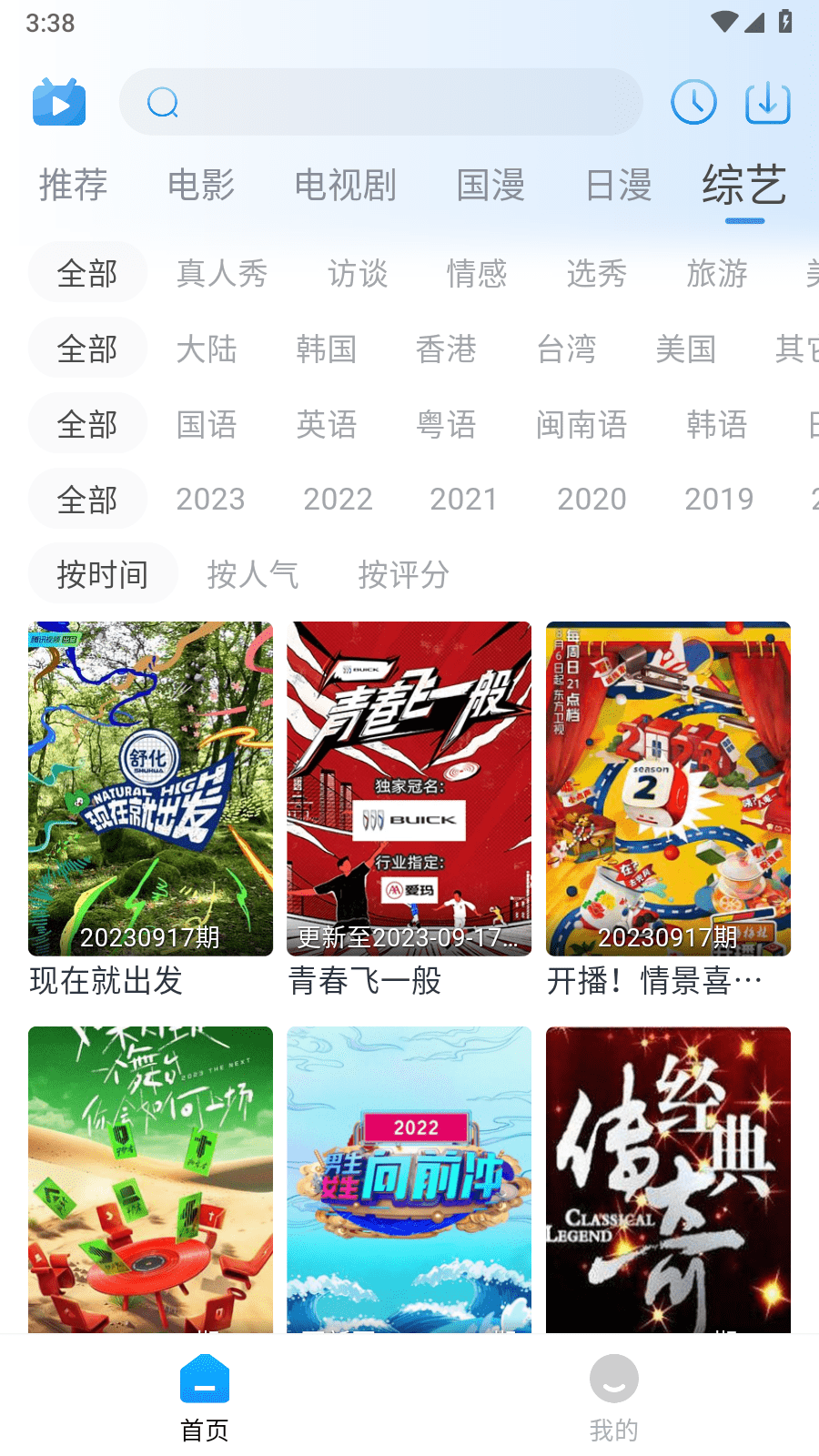The height and width of the screenshot is (1456, 819).
Task: Filter by 真人秀 genre
Action: [x=222, y=273]
